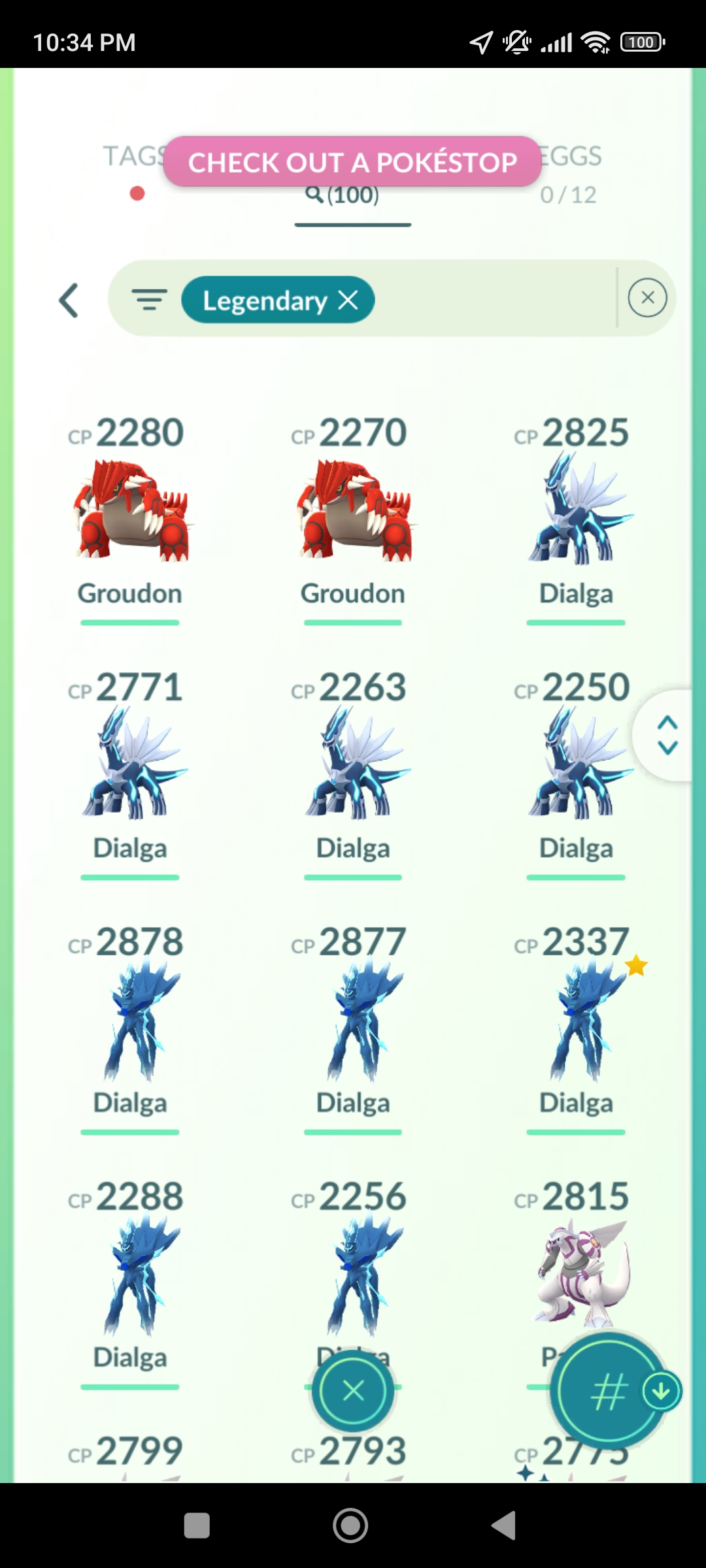Change sort order with the # button
This screenshot has height=1568, width=706.
click(x=609, y=1392)
